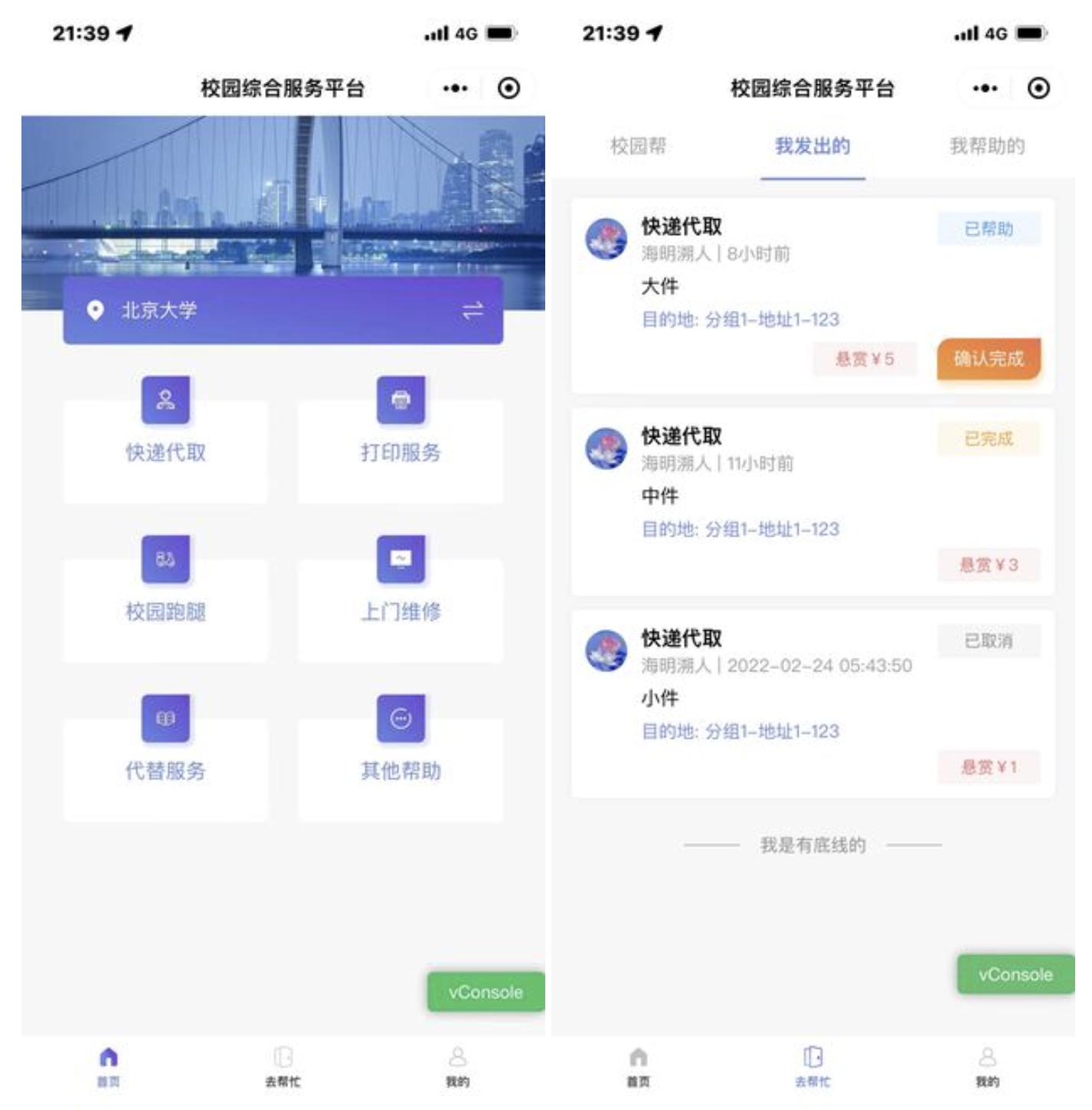The width and height of the screenshot is (1092, 1110).
Task: Tap the 悬赏¥5 reward amount label
Action: click(865, 360)
